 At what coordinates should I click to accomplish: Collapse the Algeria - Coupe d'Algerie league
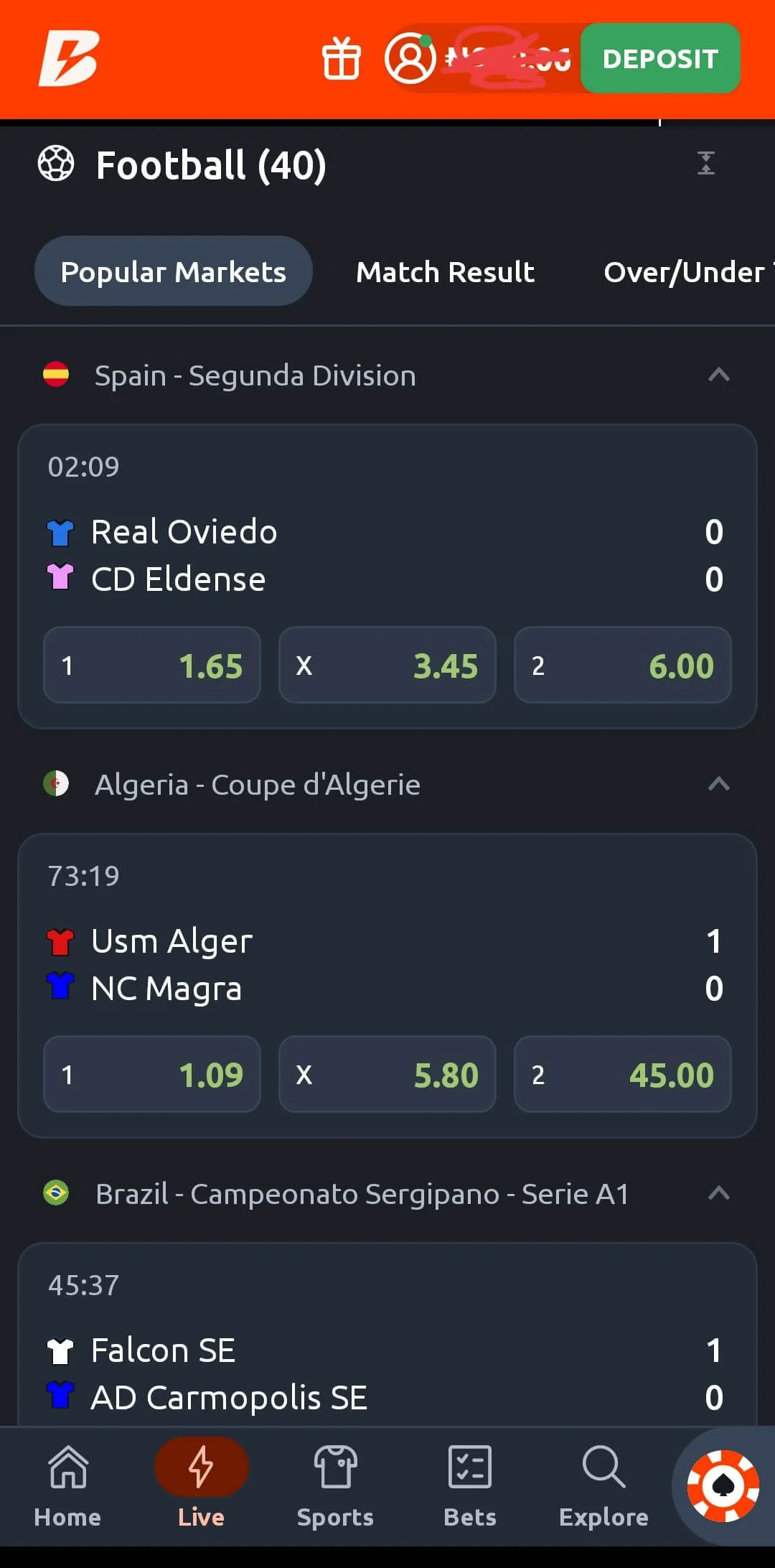[x=718, y=784]
